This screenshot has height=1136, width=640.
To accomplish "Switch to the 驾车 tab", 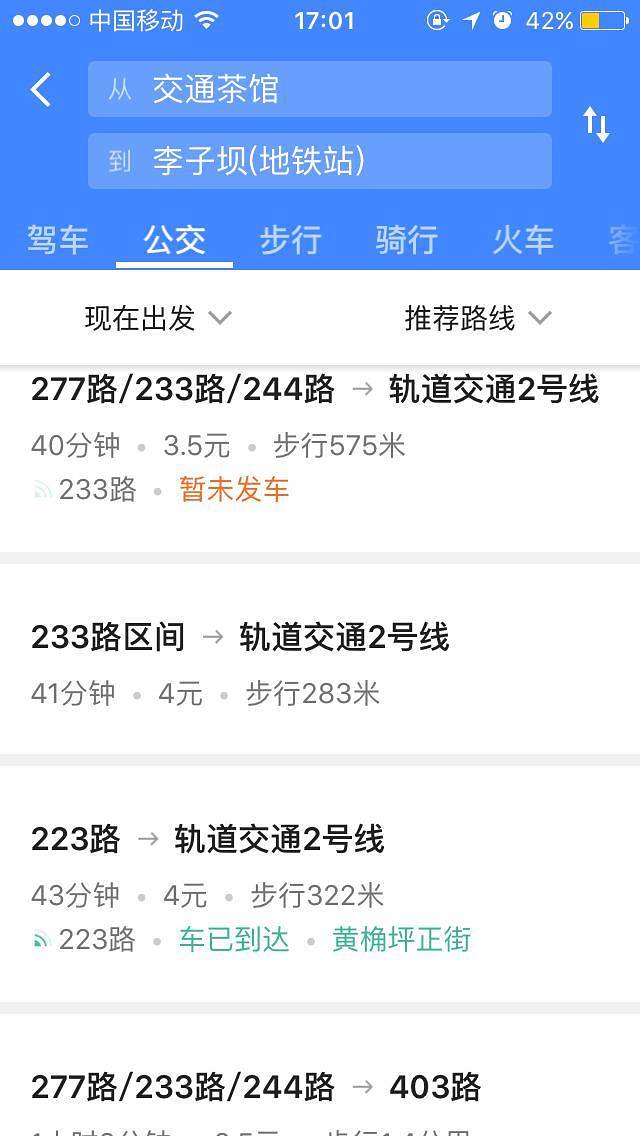I will click(58, 240).
